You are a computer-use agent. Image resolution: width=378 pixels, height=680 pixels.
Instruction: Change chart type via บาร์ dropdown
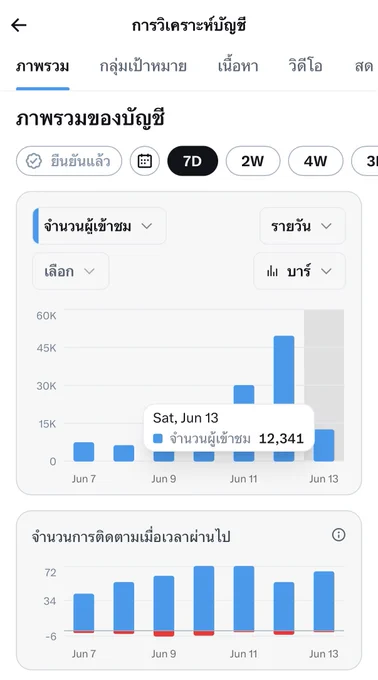[x=300, y=271]
